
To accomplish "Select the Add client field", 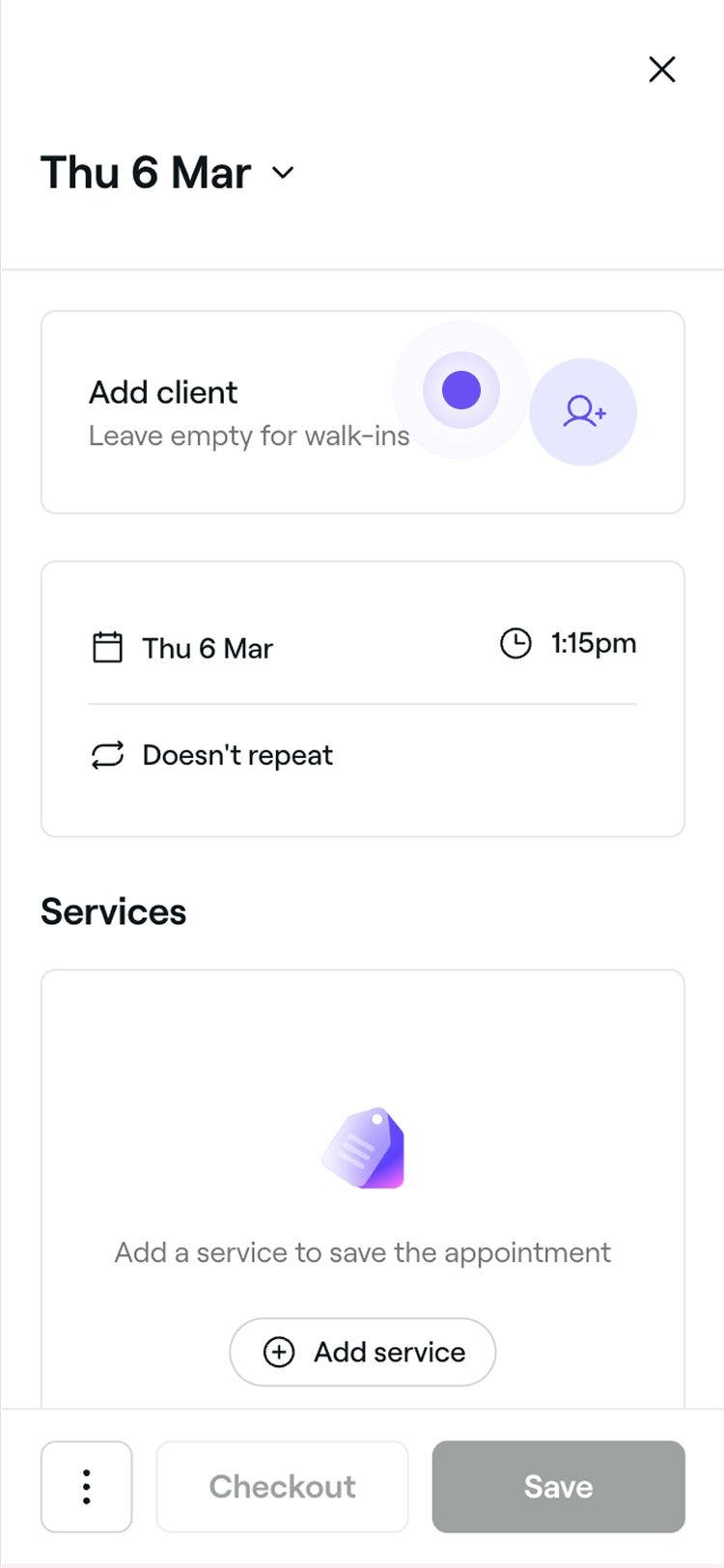I will click(x=163, y=392).
